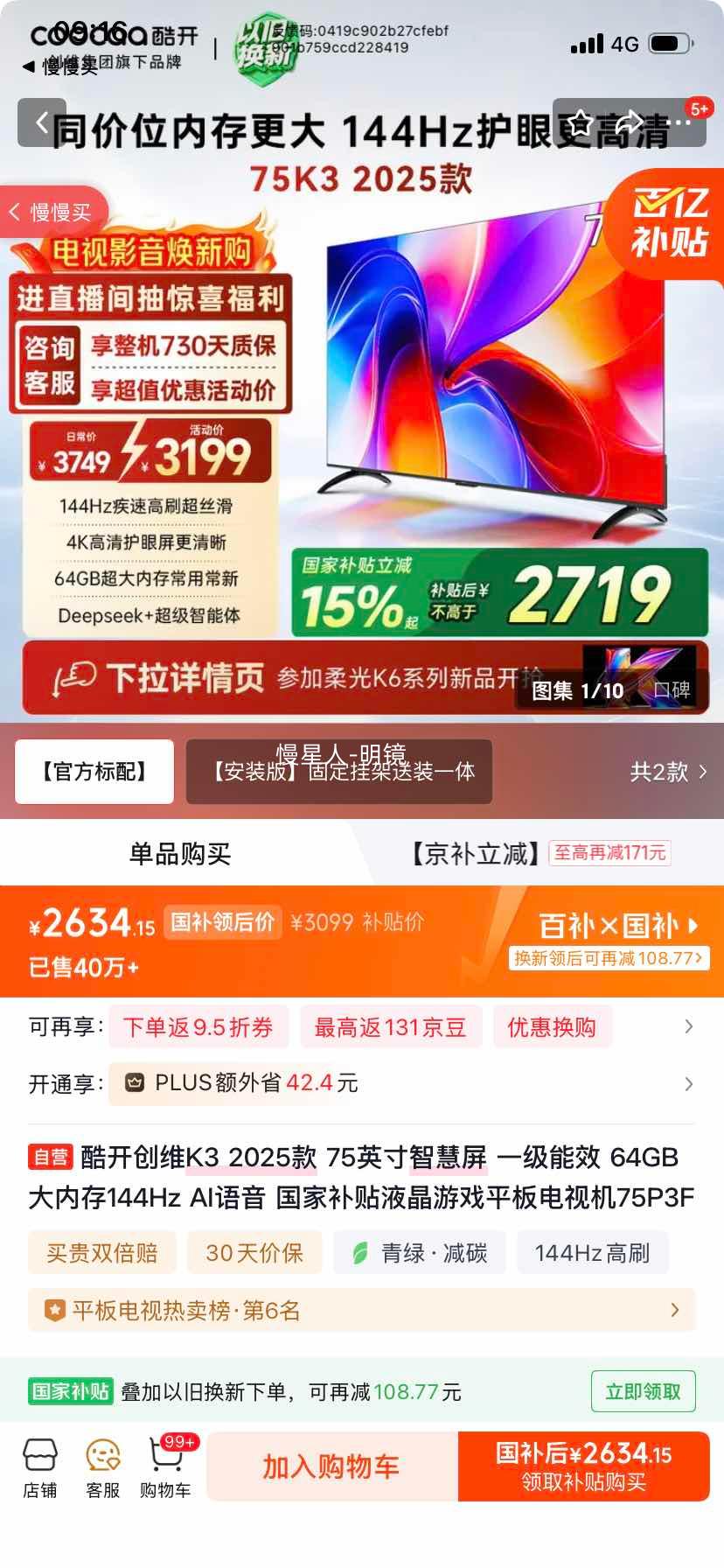Tap the back arrow to return
The width and height of the screenshot is (724, 1568).
pos(44,122)
